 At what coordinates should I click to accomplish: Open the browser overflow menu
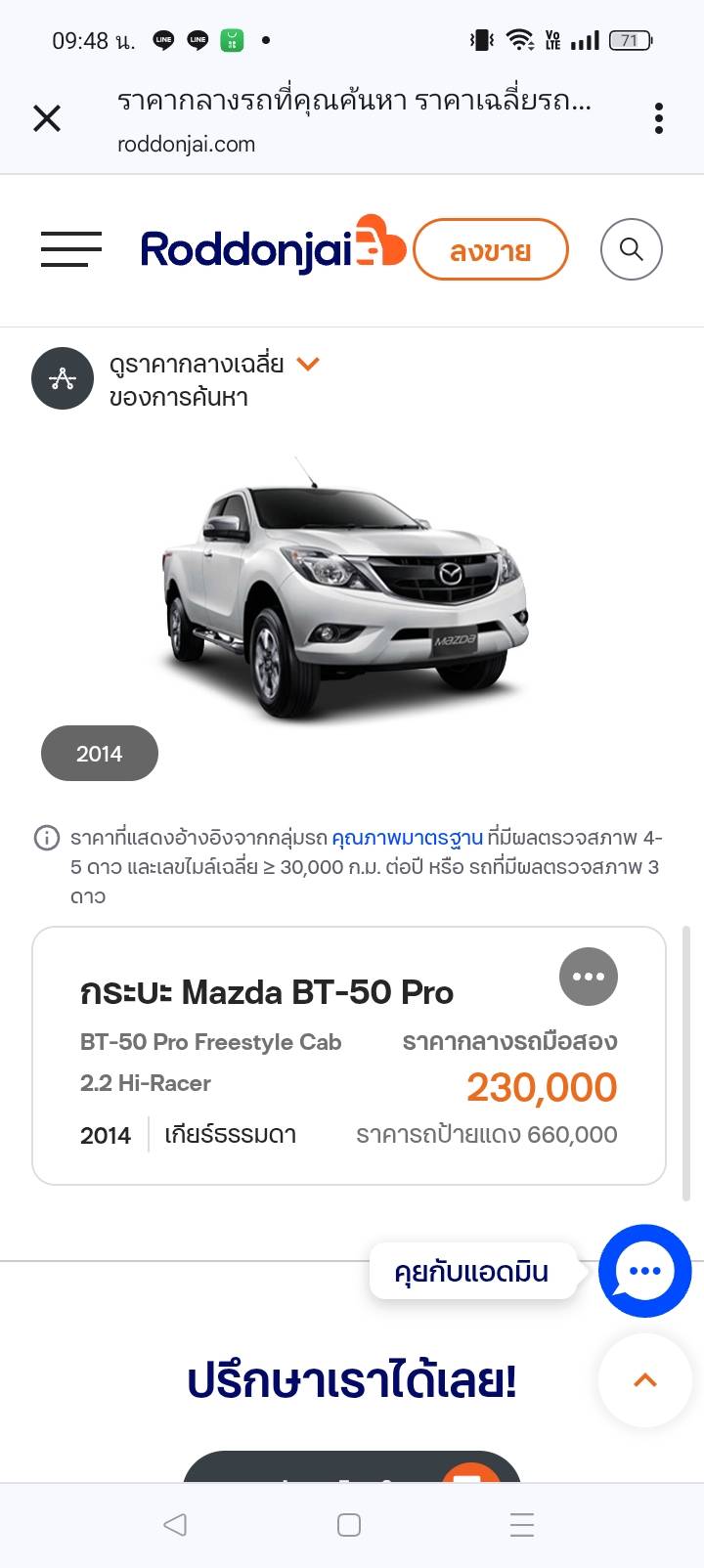coord(659,118)
